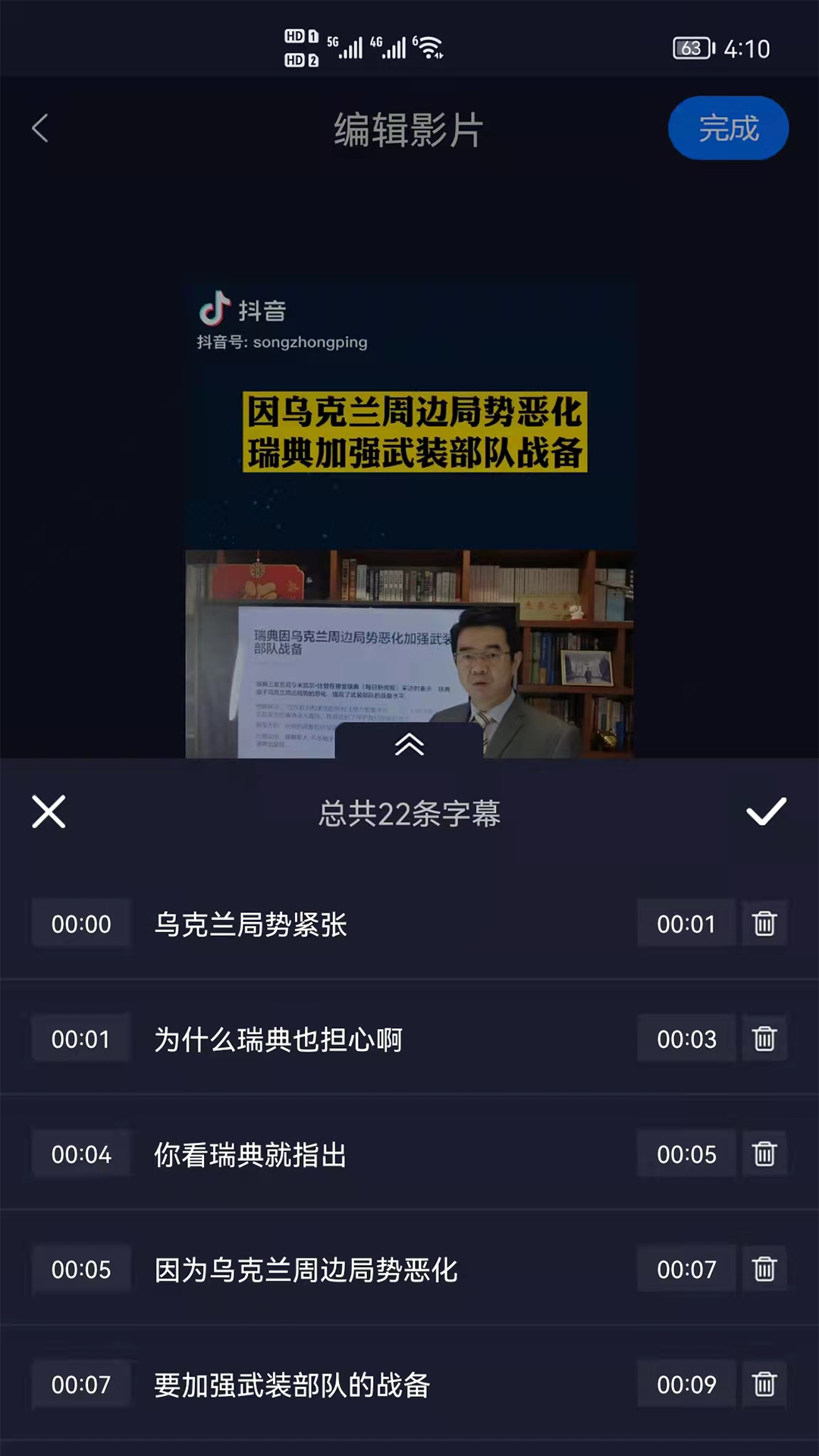Tap the 完成 button to finish editing

(728, 127)
